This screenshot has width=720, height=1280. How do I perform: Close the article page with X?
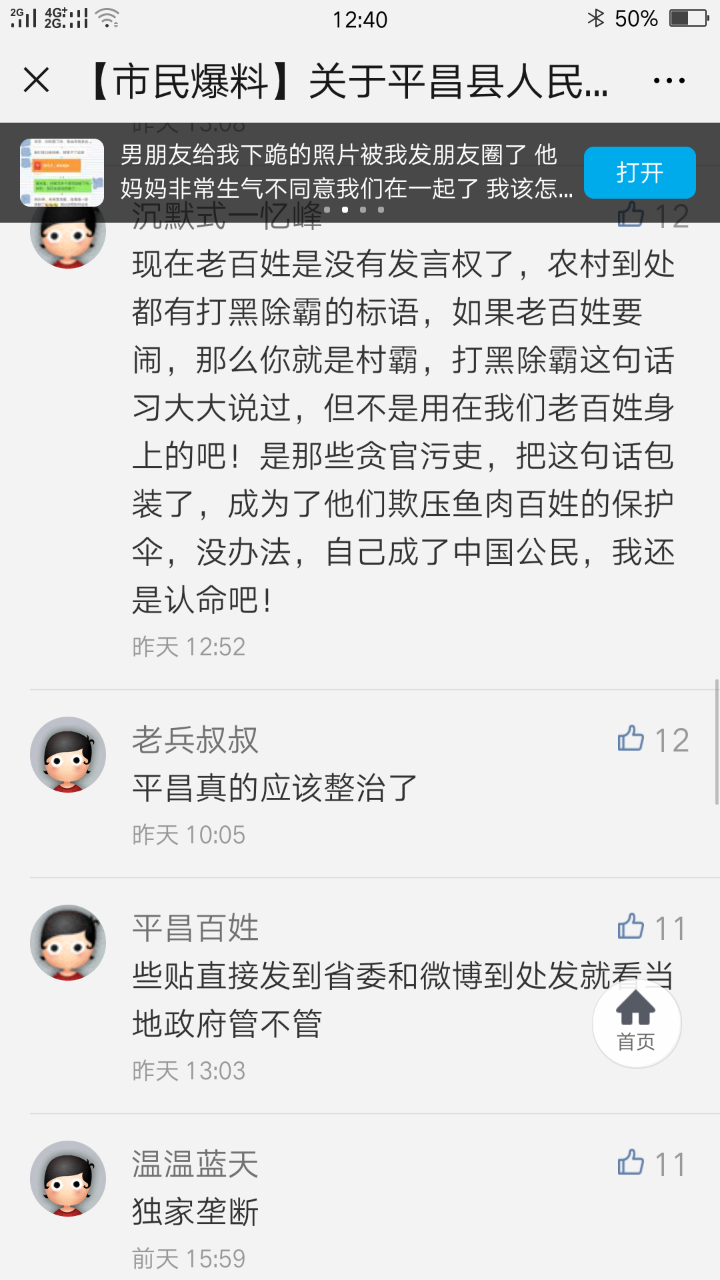click(36, 80)
